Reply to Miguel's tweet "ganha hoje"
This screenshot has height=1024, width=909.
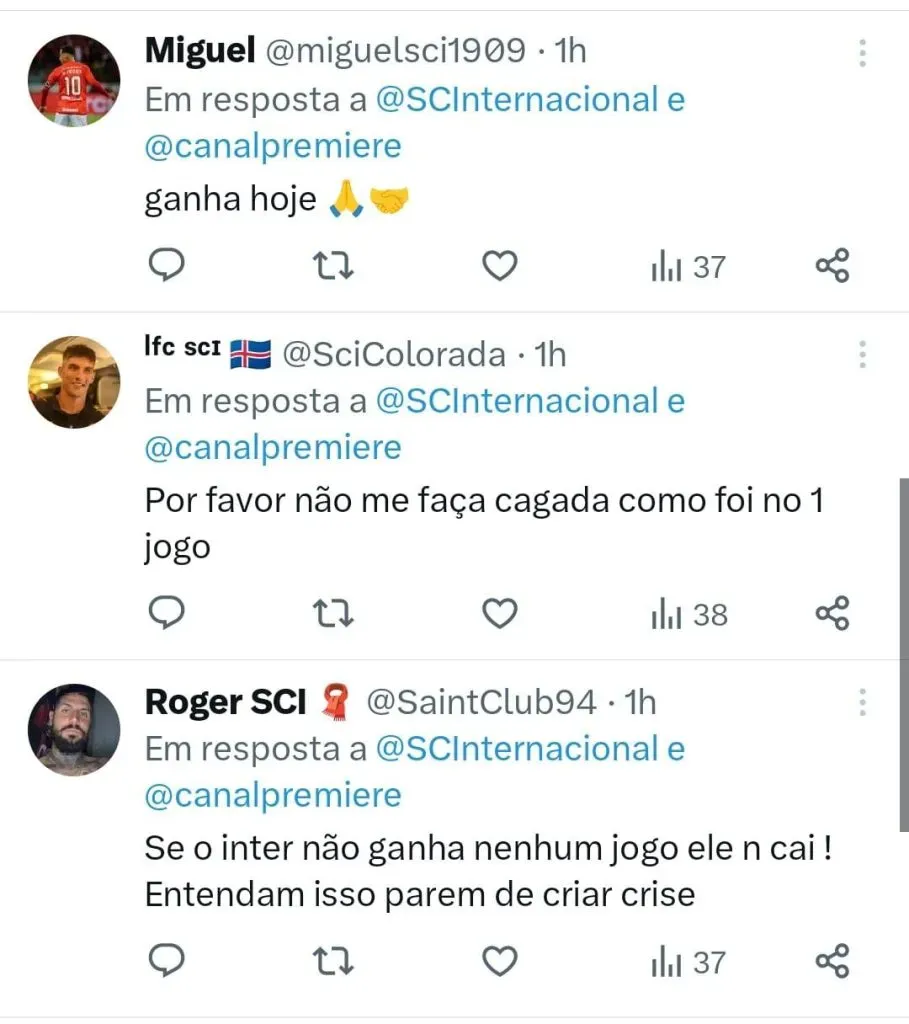point(168,266)
